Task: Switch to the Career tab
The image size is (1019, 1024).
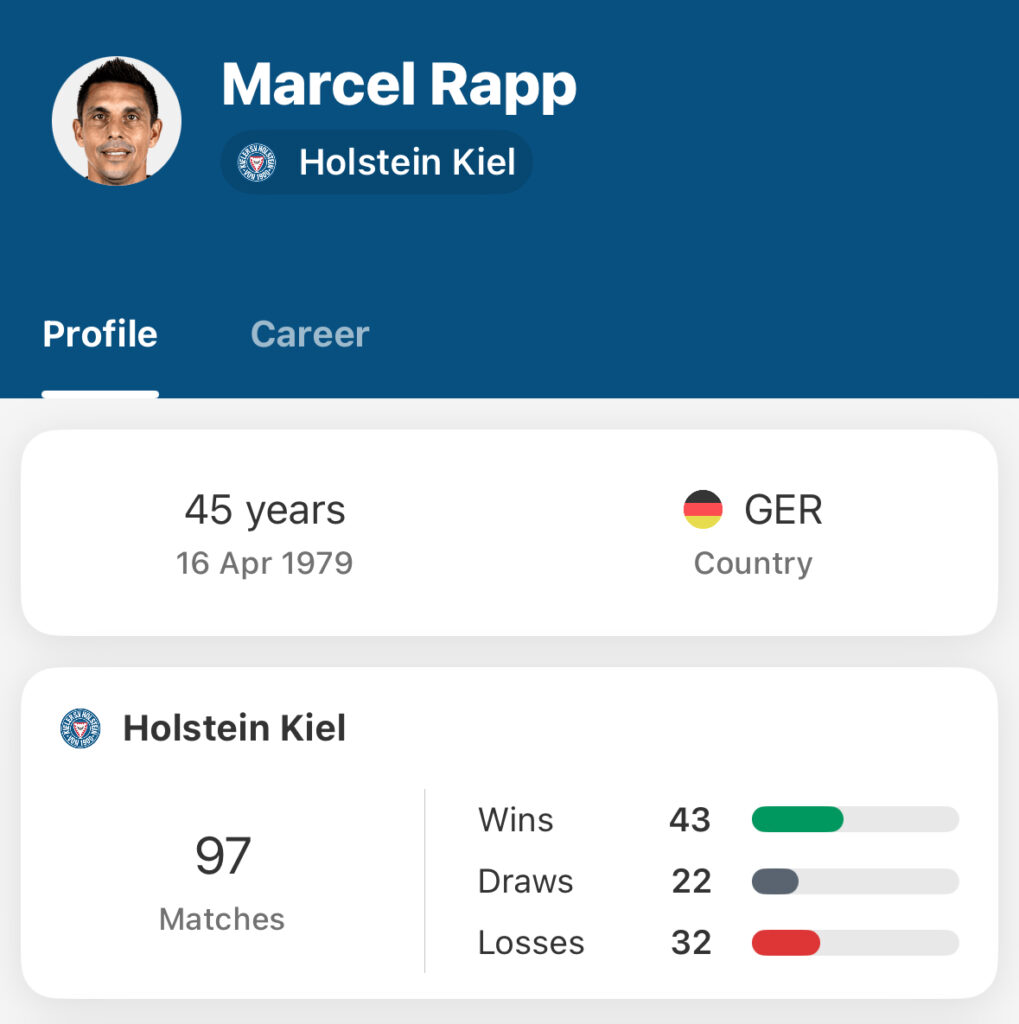Action: [x=309, y=334]
